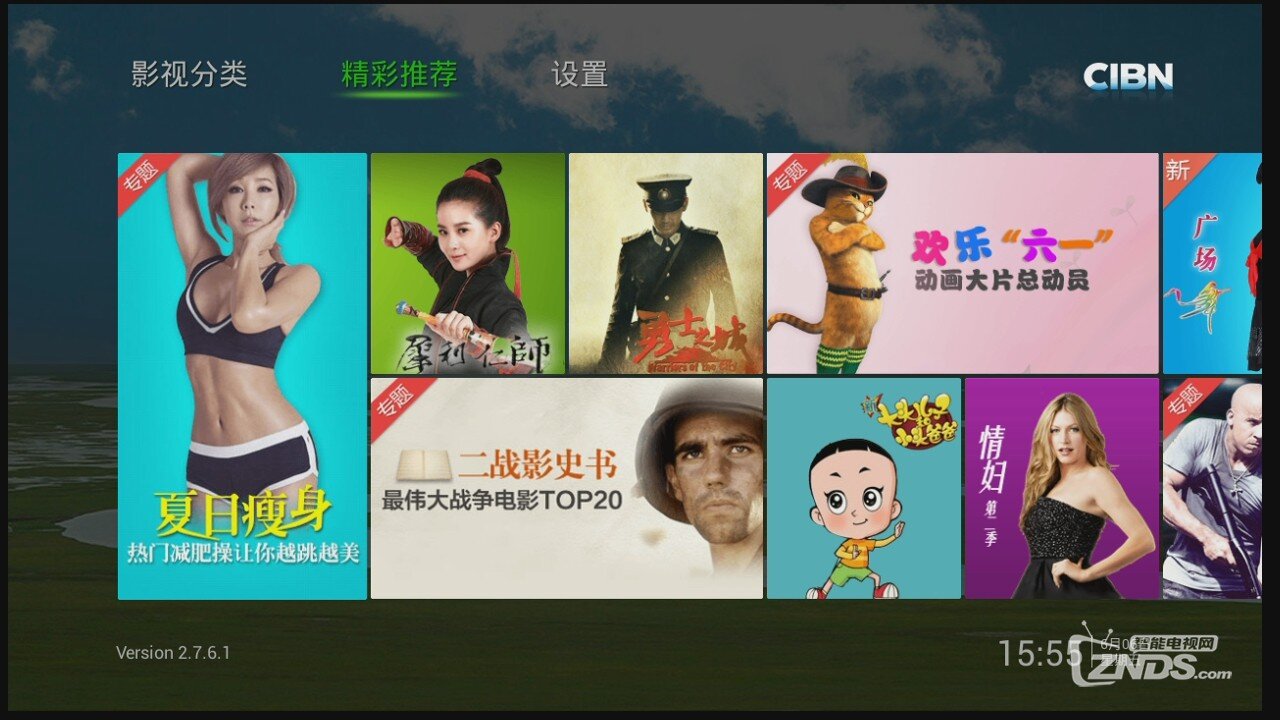Open the action movie 专题 tile
The image size is (1280, 720).
pos(1212,488)
